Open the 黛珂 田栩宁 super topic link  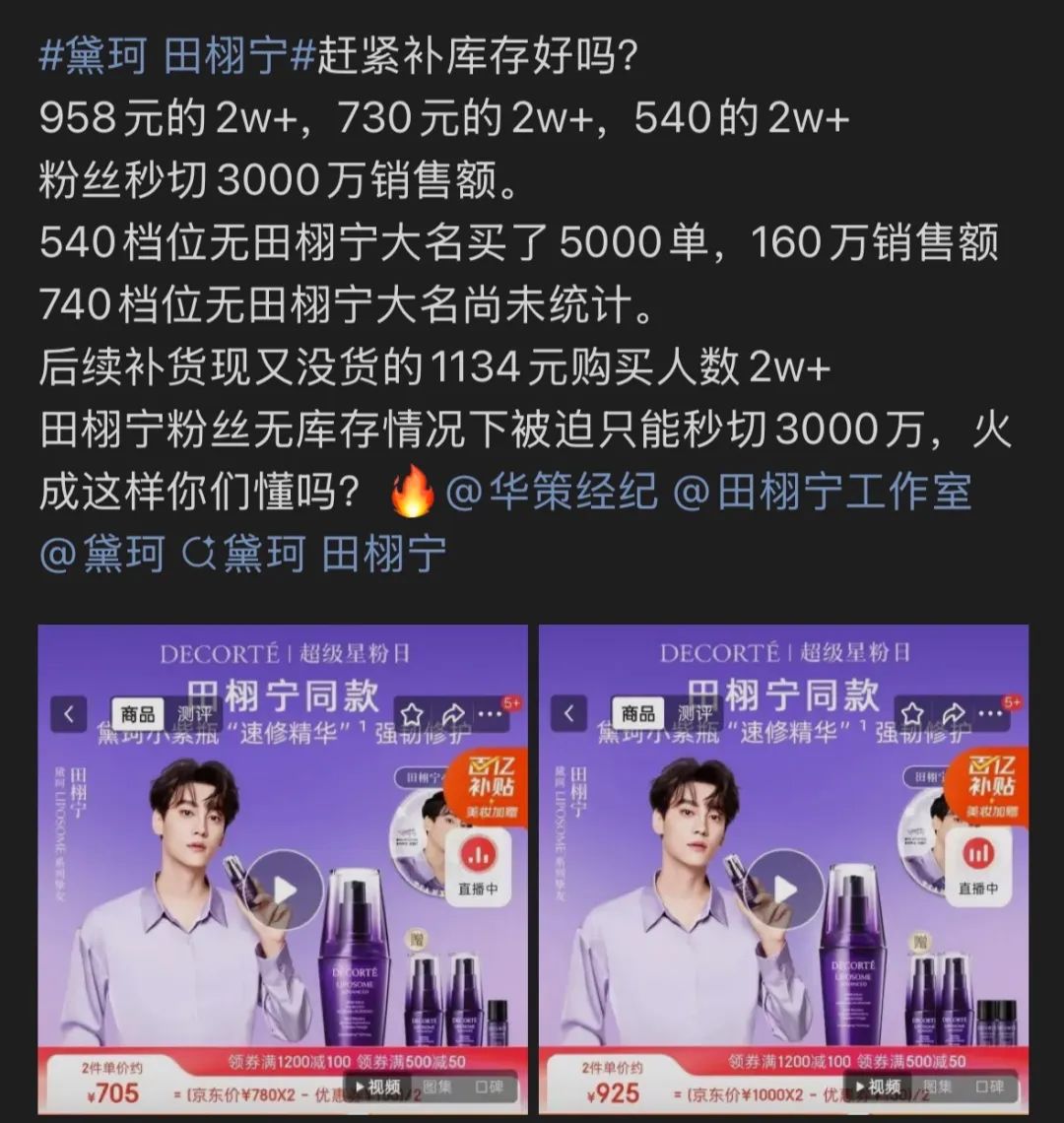[x=315, y=555]
